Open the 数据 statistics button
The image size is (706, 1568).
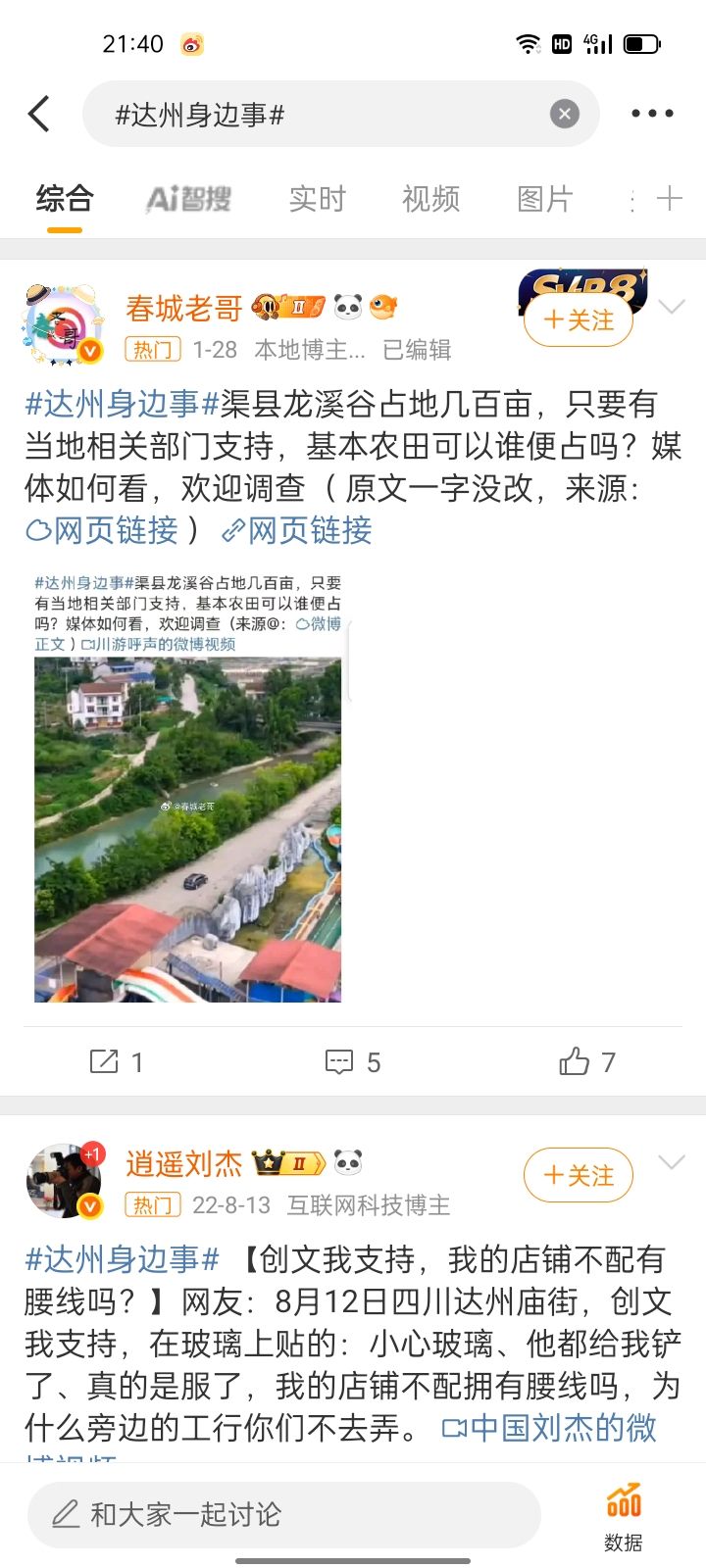[x=624, y=1515]
